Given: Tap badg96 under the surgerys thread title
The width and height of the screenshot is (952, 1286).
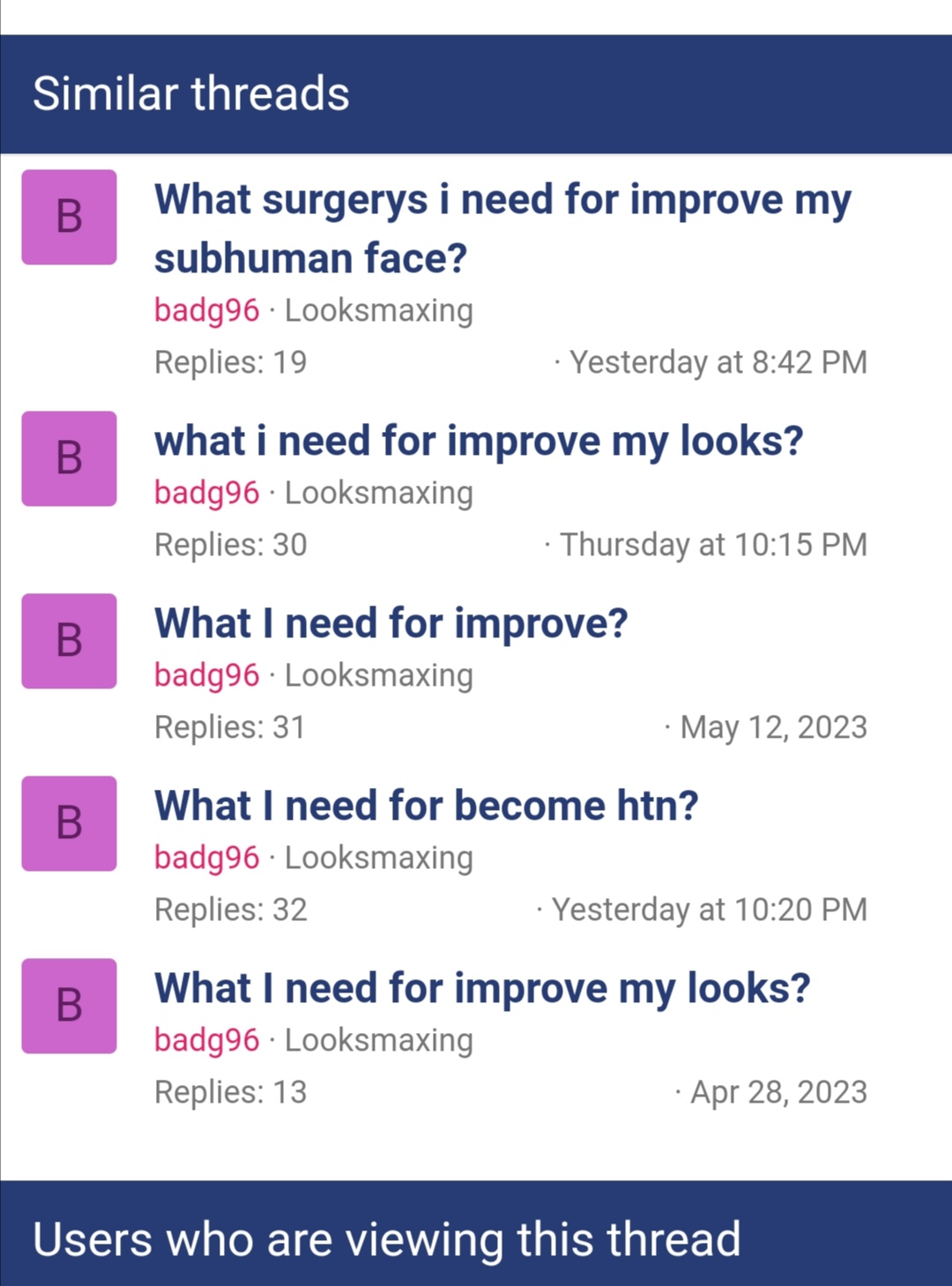Looking at the screenshot, I should [206, 310].
